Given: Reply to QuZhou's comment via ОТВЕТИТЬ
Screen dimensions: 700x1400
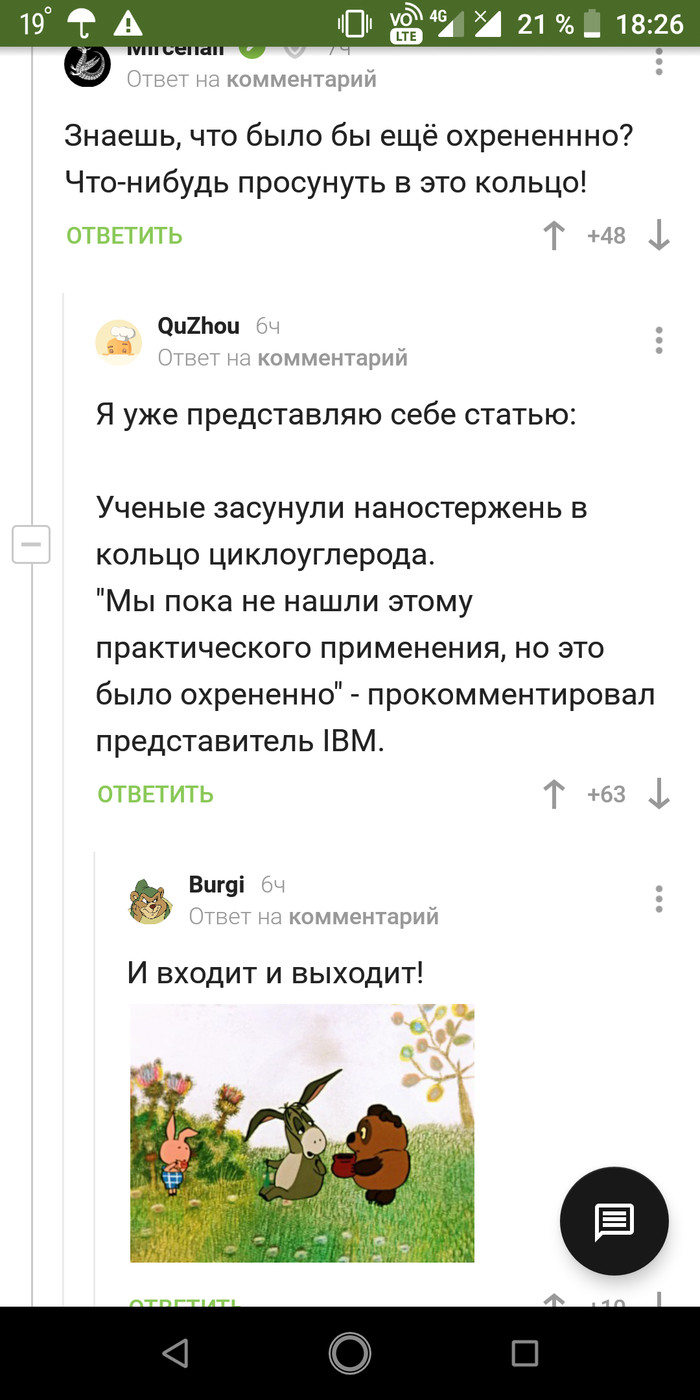Looking at the screenshot, I should point(155,794).
